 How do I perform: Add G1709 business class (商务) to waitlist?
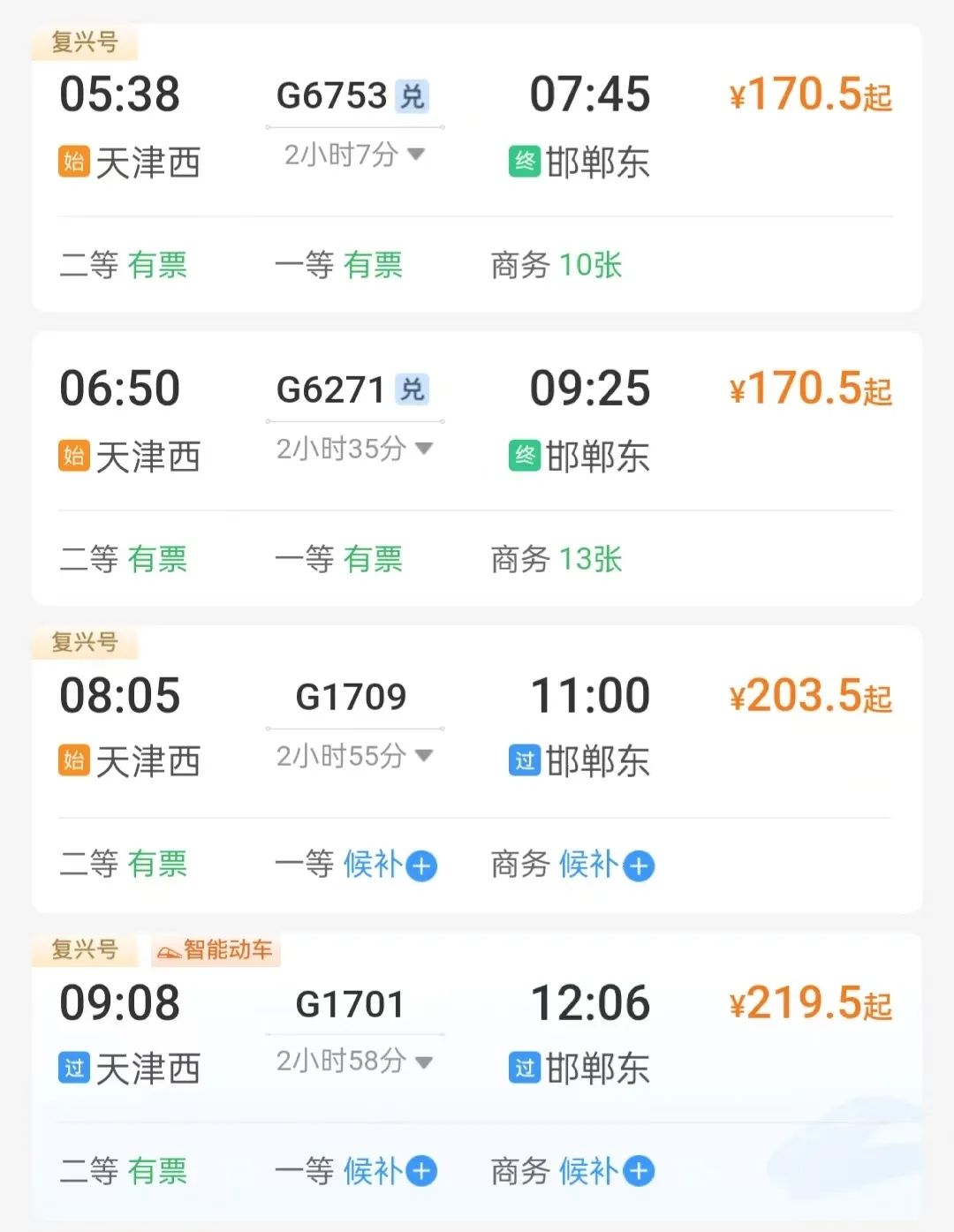639,866
